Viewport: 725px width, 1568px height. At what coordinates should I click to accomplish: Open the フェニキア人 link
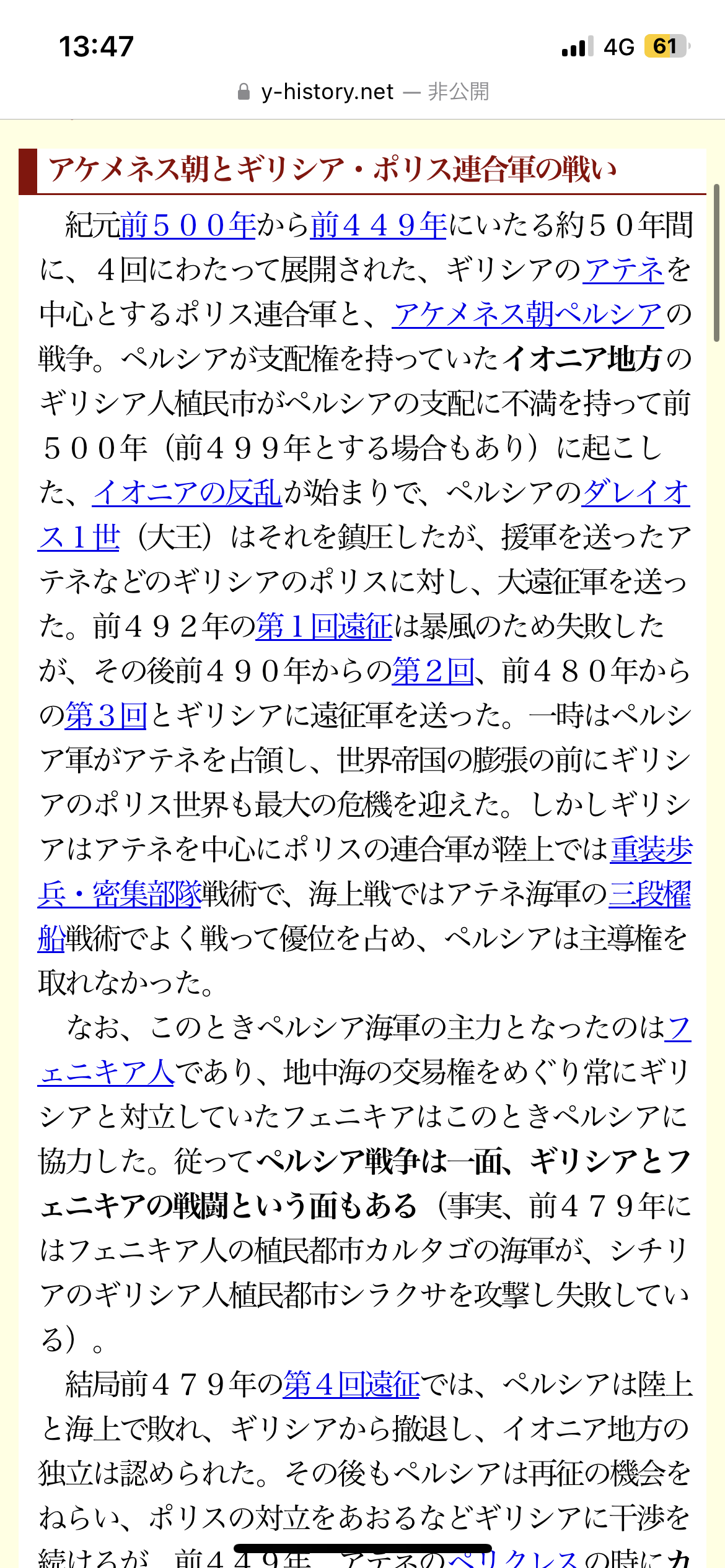pos(106,1073)
